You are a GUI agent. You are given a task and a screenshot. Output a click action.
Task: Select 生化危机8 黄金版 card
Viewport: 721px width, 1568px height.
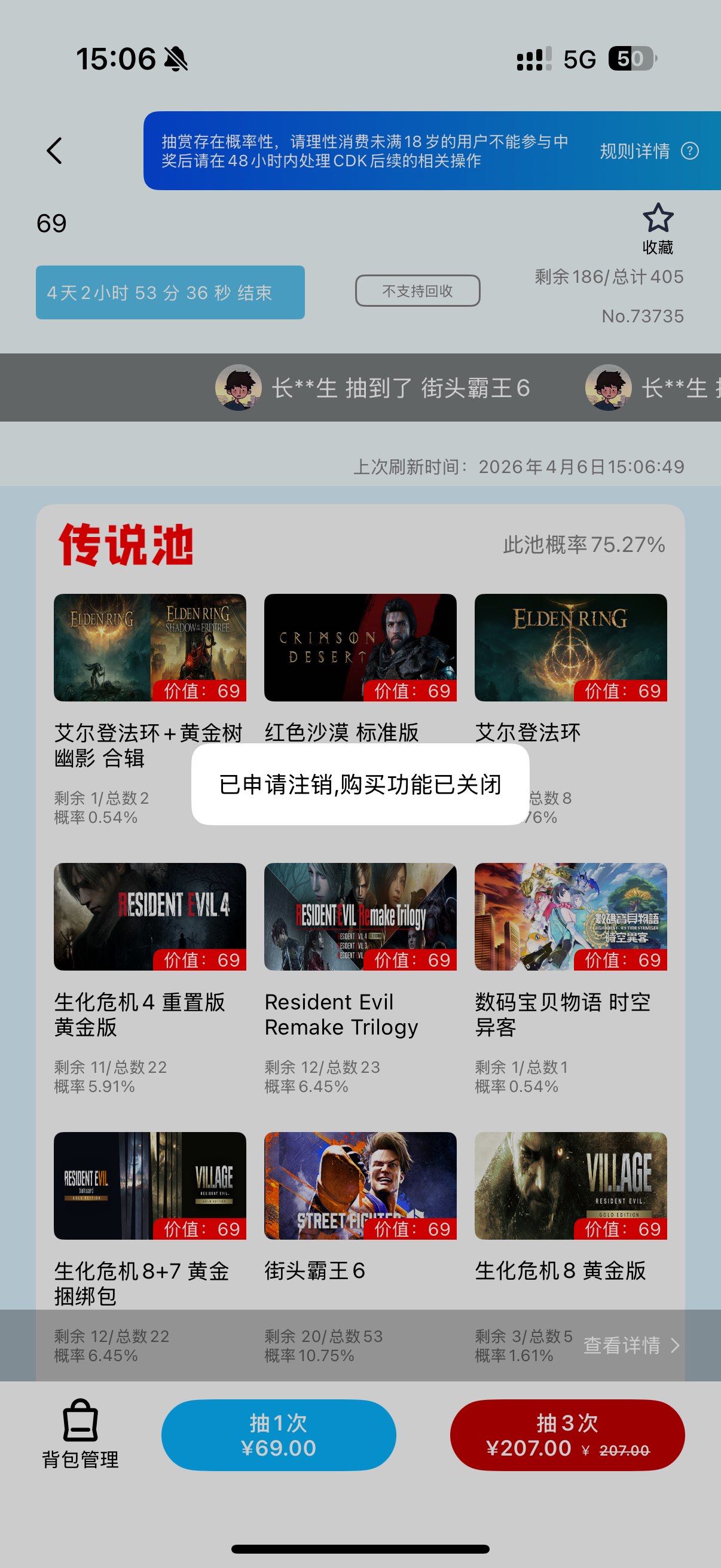pyautogui.click(x=571, y=1186)
